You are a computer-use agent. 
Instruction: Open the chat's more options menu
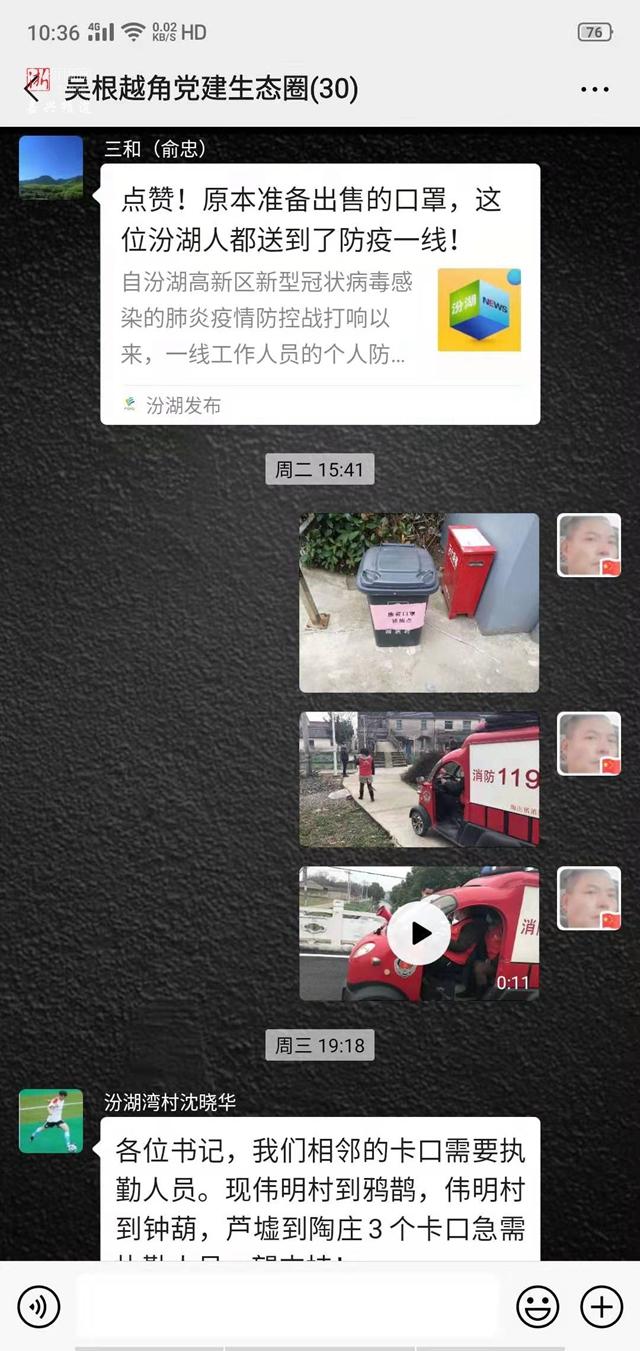click(594, 89)
